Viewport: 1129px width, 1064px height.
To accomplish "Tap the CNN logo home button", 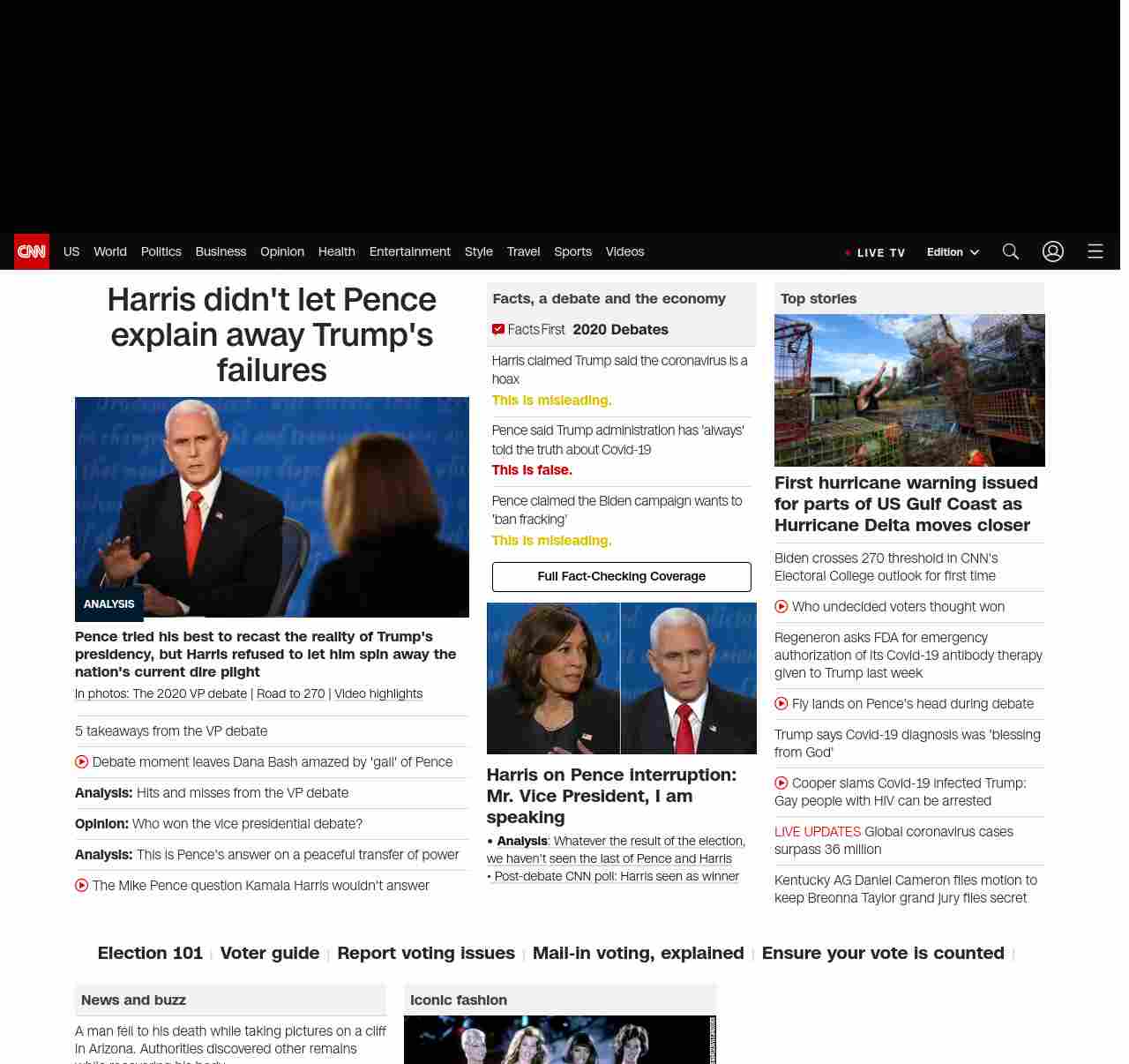I will click(x=32, y=251).
